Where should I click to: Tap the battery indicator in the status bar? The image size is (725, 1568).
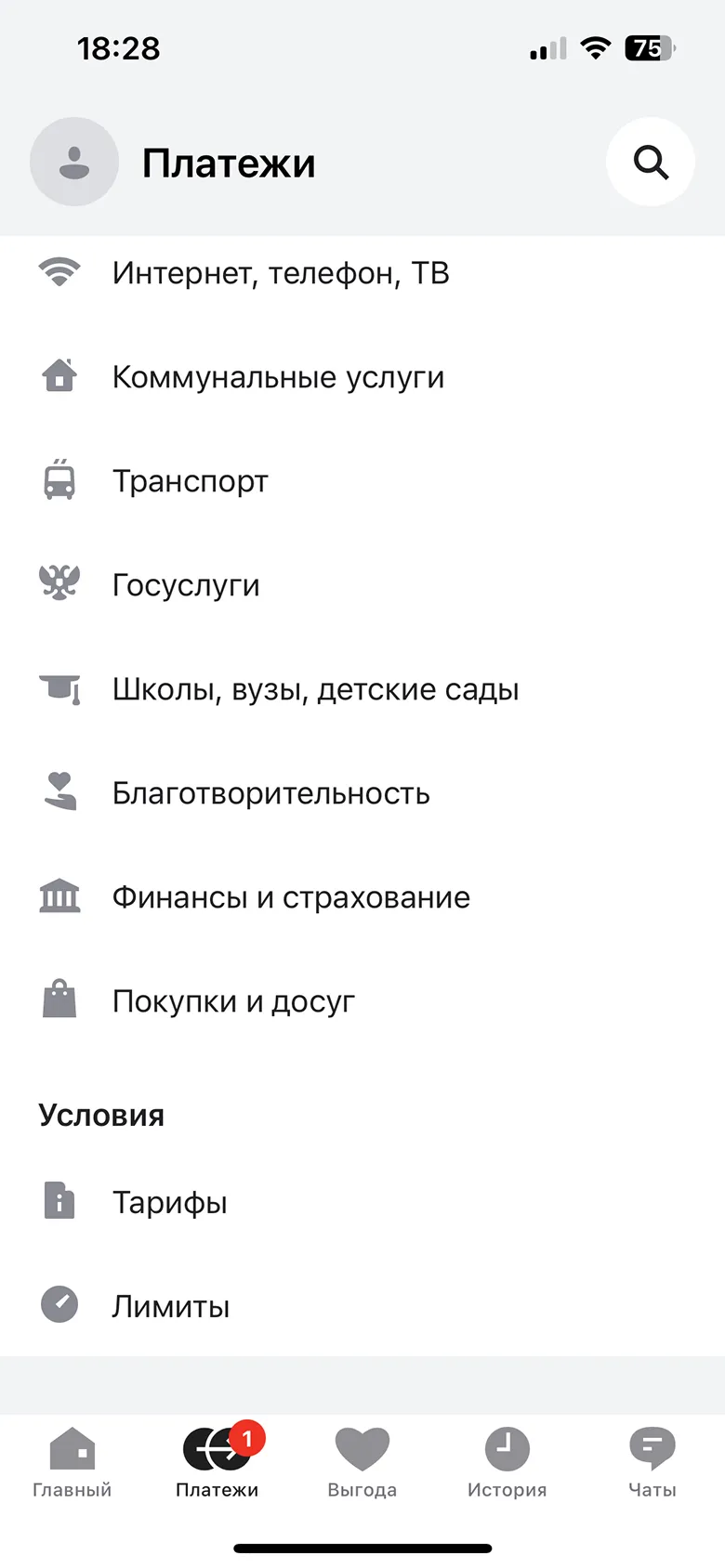pos(651,48)
